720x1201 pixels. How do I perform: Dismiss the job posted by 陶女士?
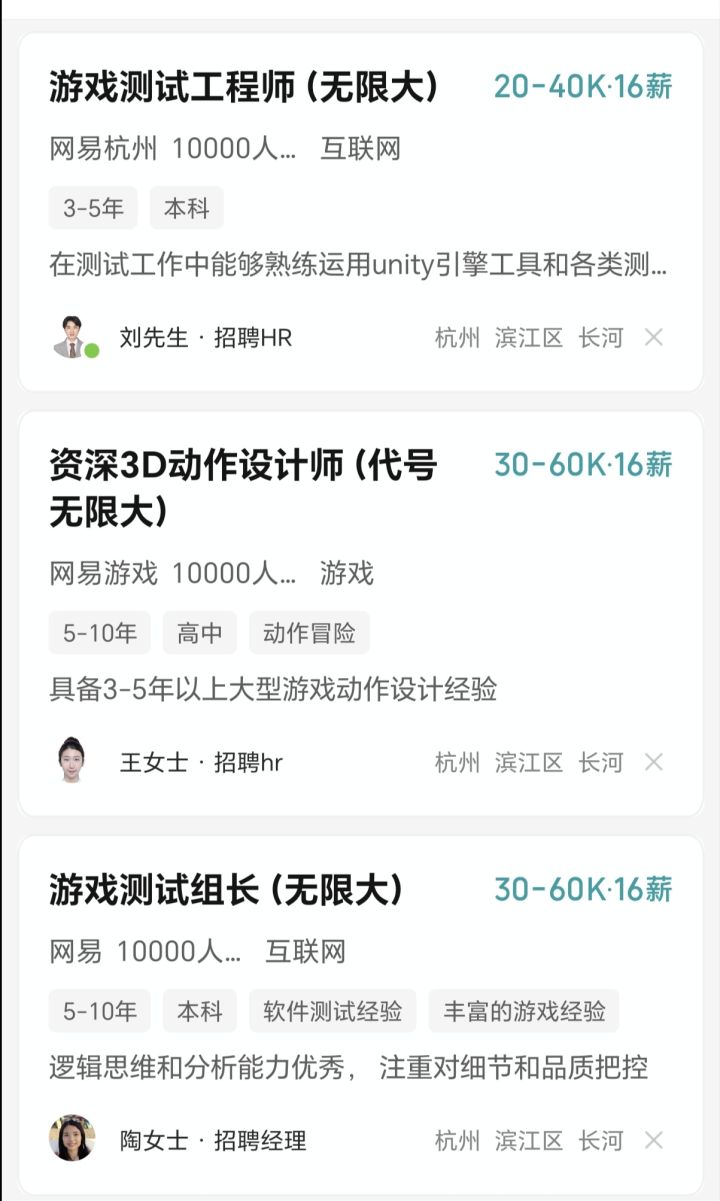click(x=654, y=1140)
